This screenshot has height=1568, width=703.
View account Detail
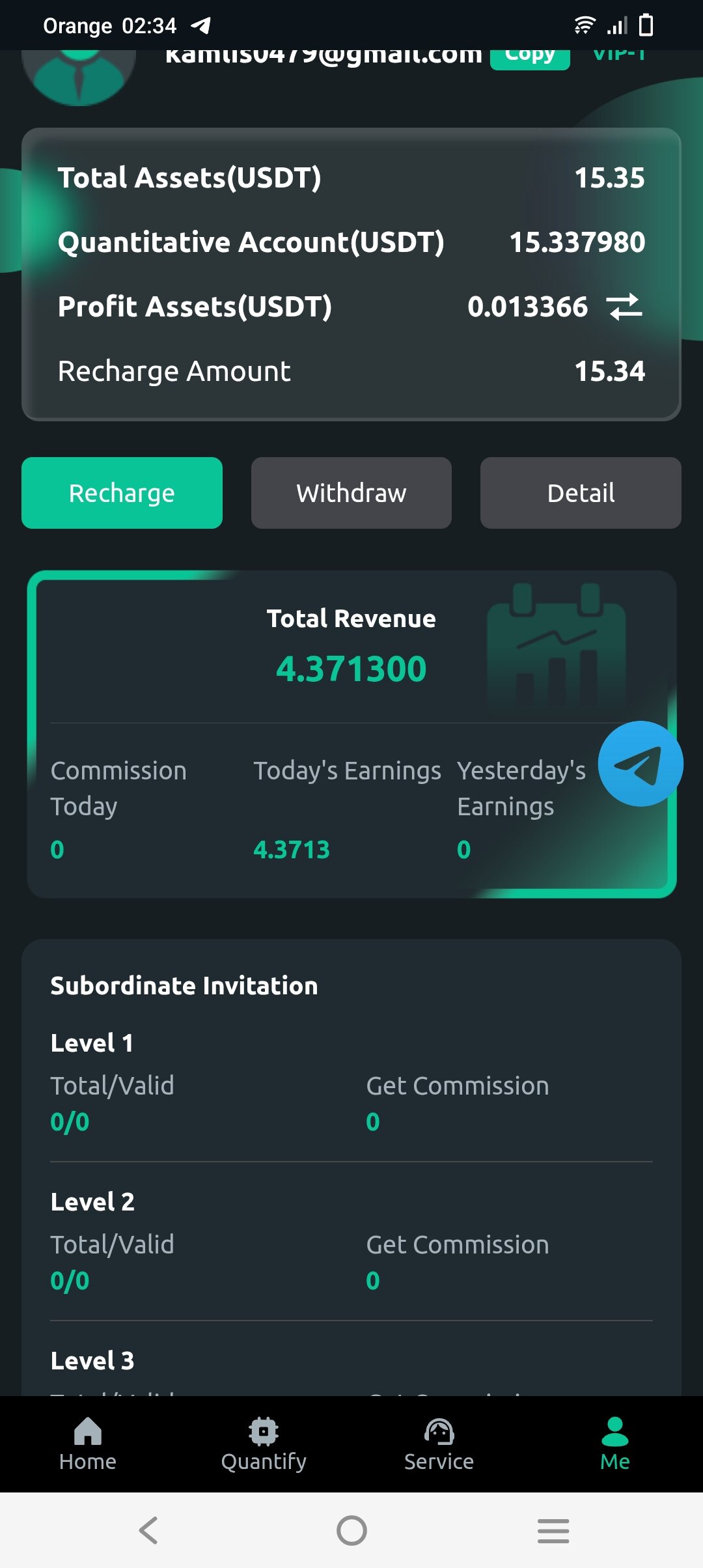point(581,493)
